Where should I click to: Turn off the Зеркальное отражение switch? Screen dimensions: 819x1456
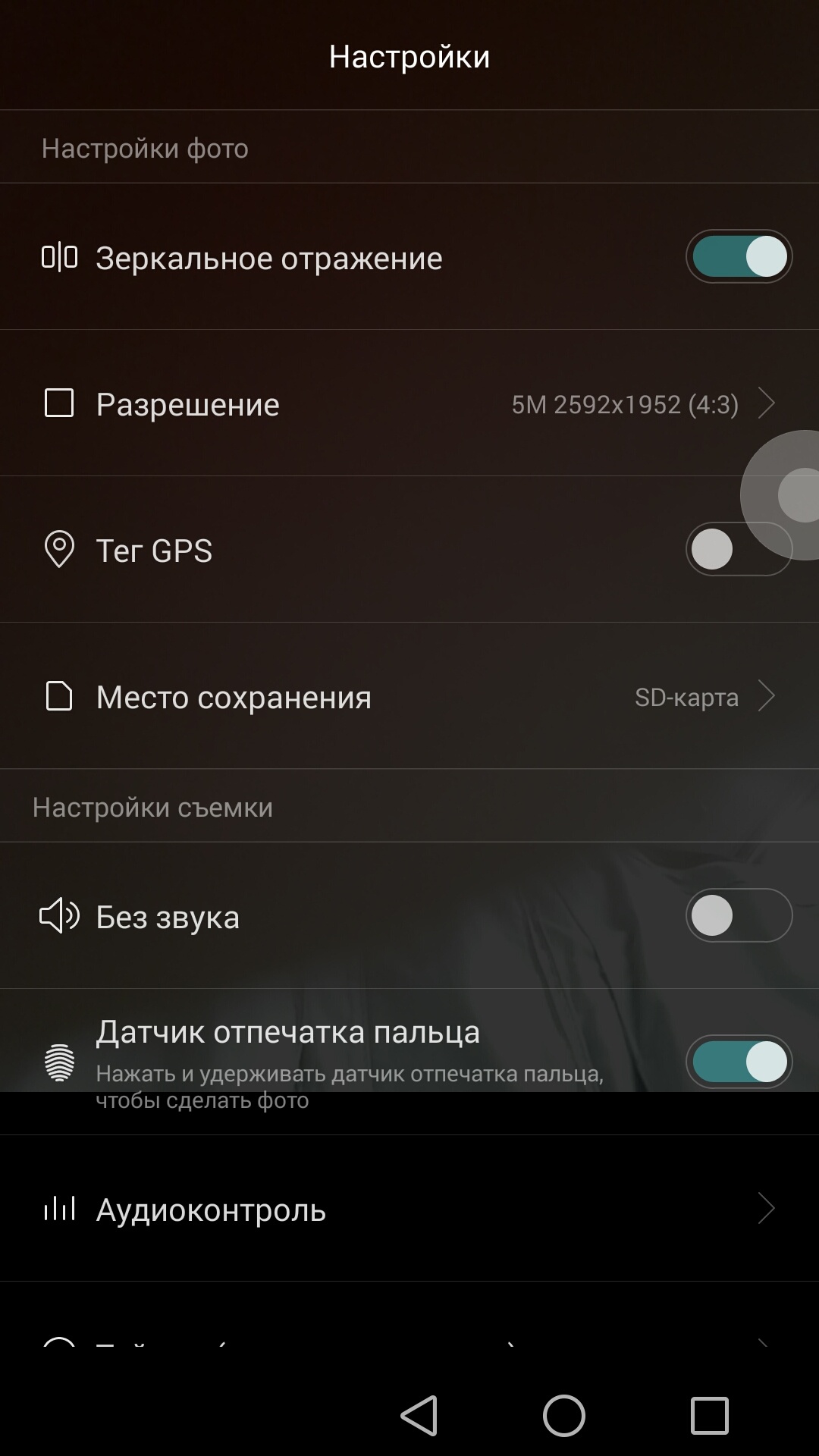[739, 256]
